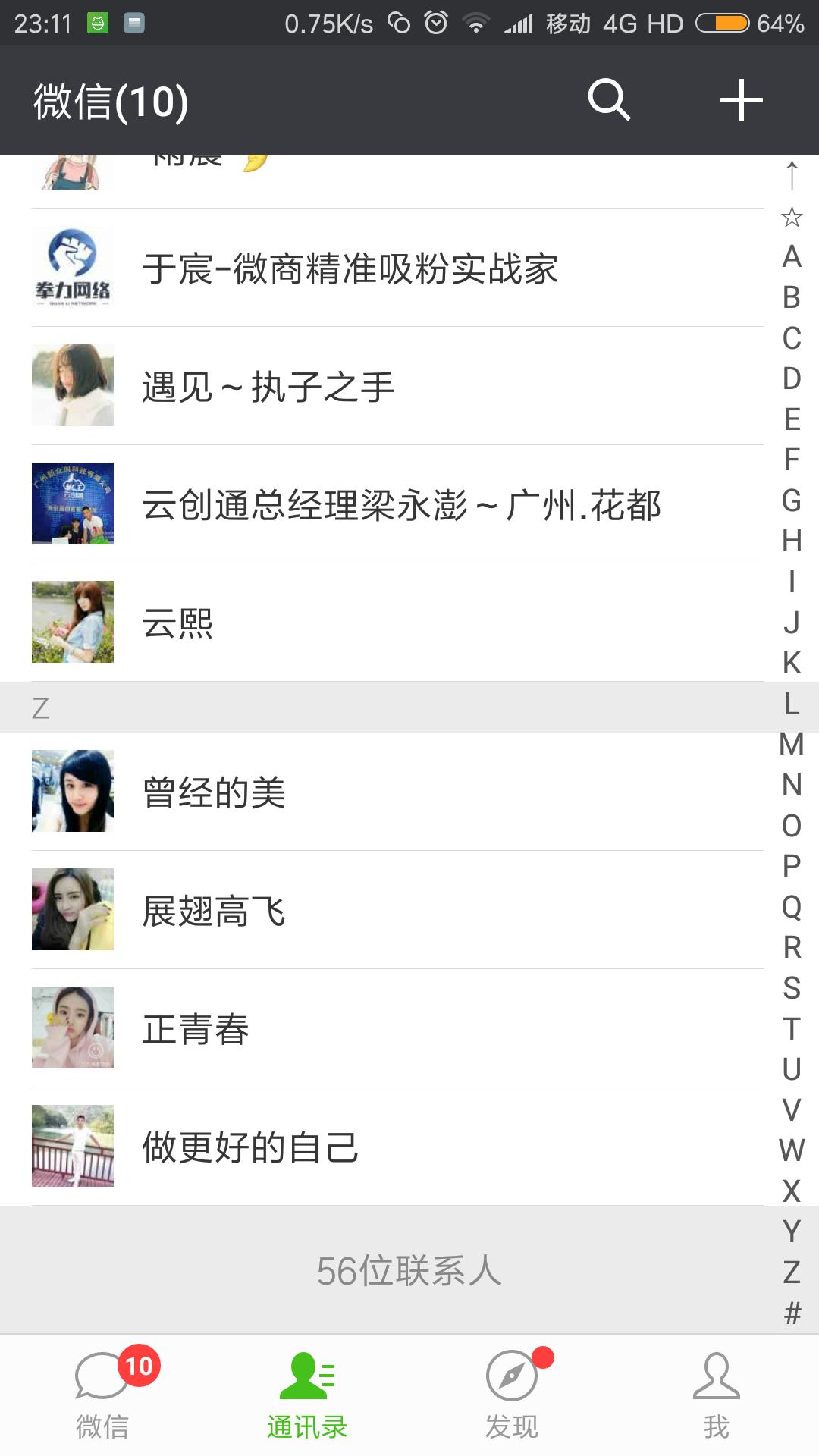Image resolution: width=819 pixels, height=1456 pixels.
Task: Tap the star symbol in the index bar
Action: coord(791,218)
